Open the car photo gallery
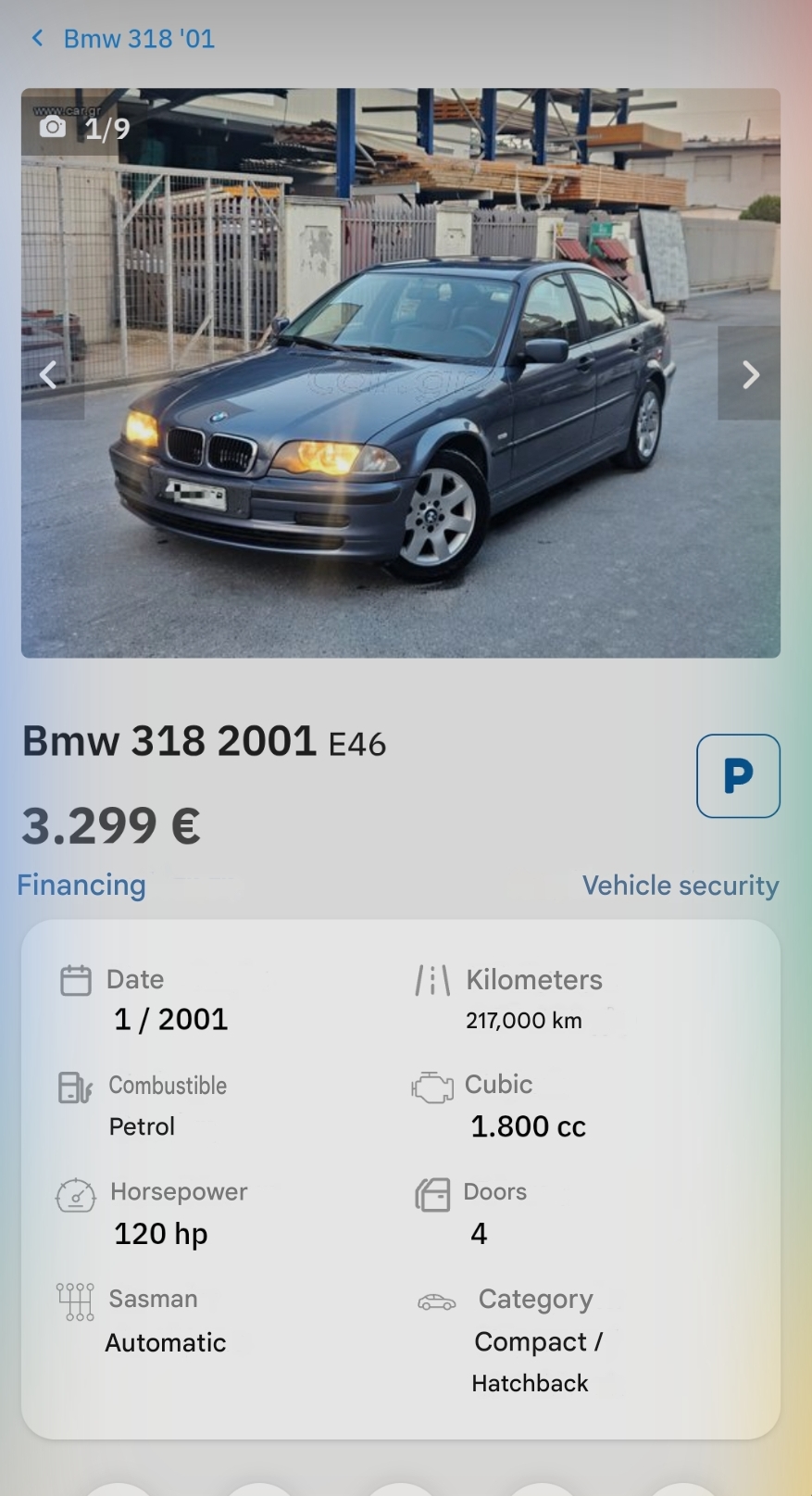The width and height of the screenshot is (812, 1496). (x=401, y=372)
